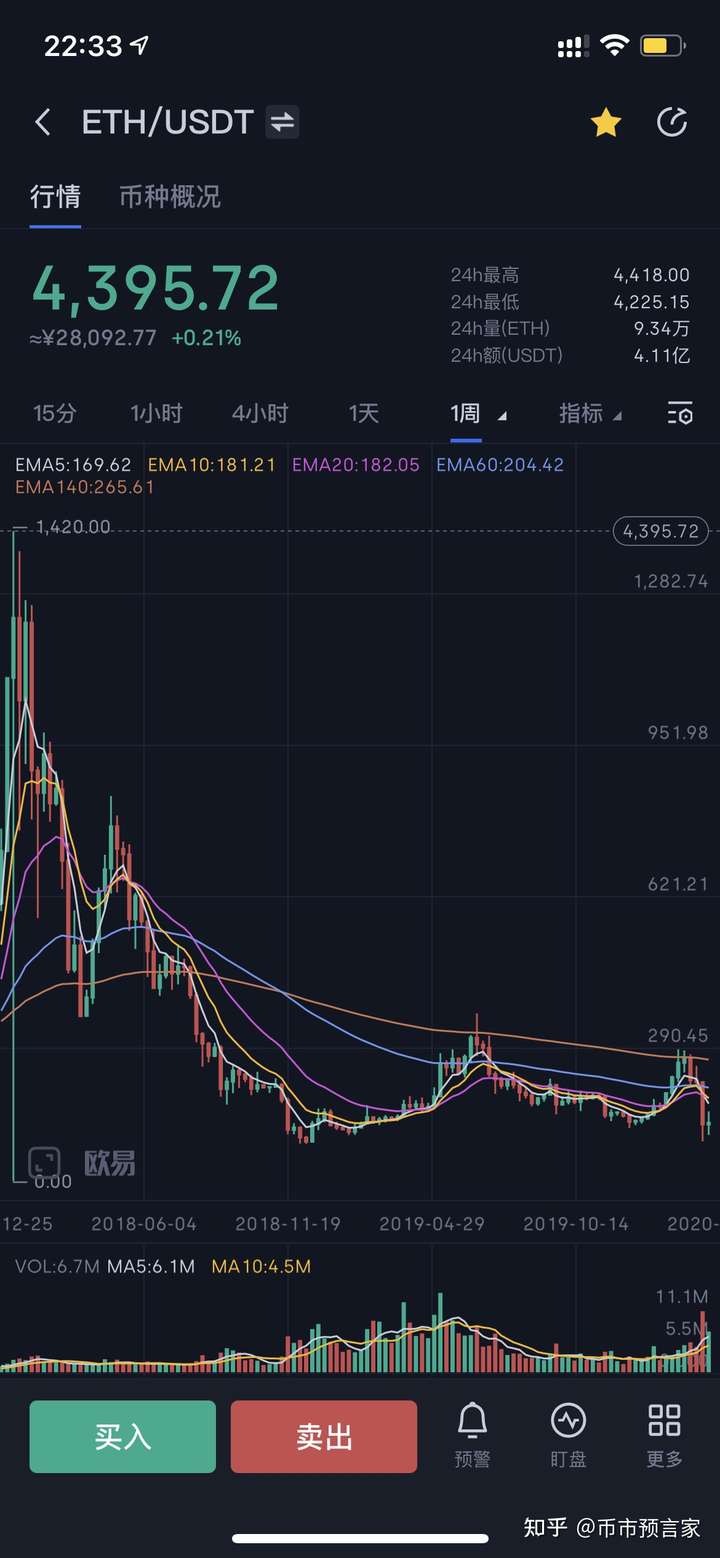Image resolution: width=720 pixels, height=1558 pixels.
Task: Switch trading pair via swap icon
Action: point(282,123)
